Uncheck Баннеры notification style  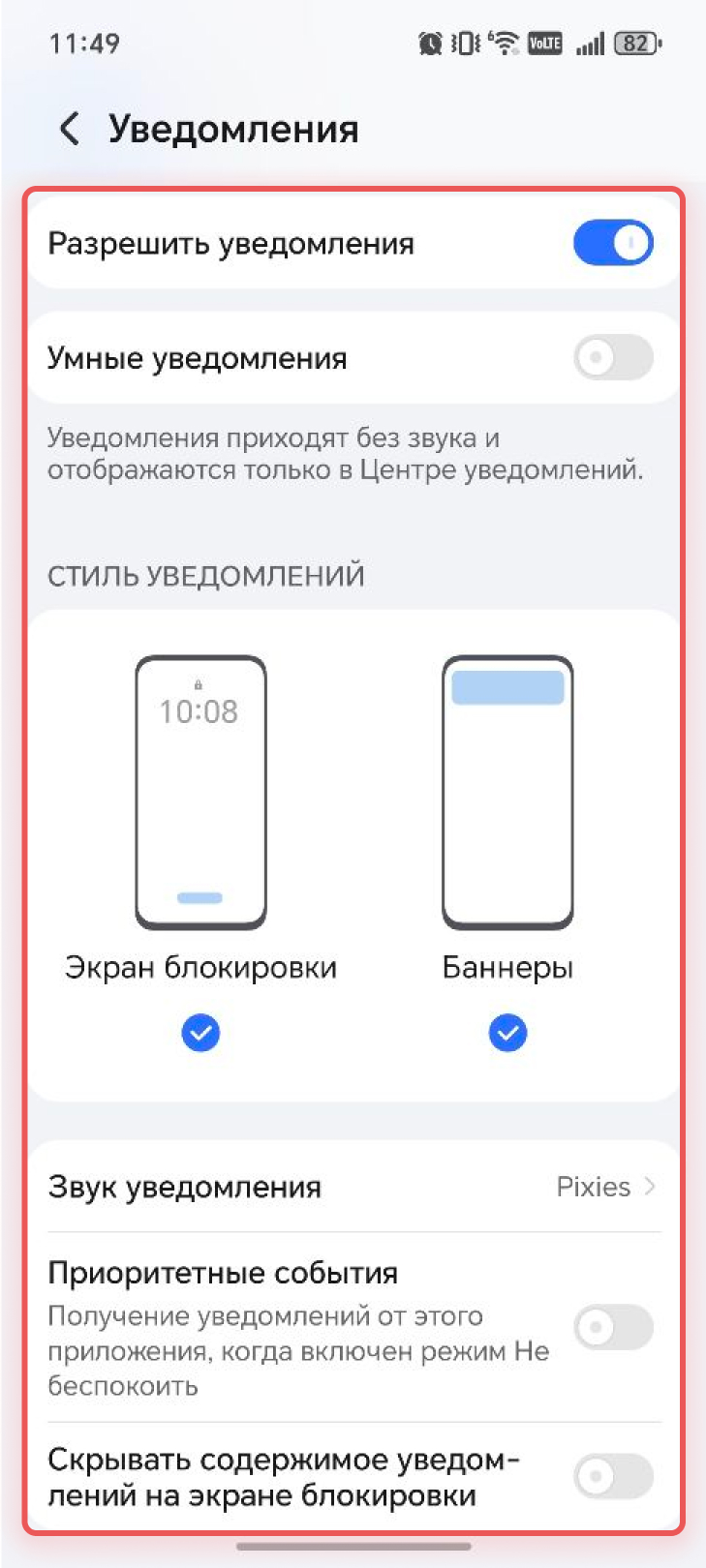coord(507,1033)
